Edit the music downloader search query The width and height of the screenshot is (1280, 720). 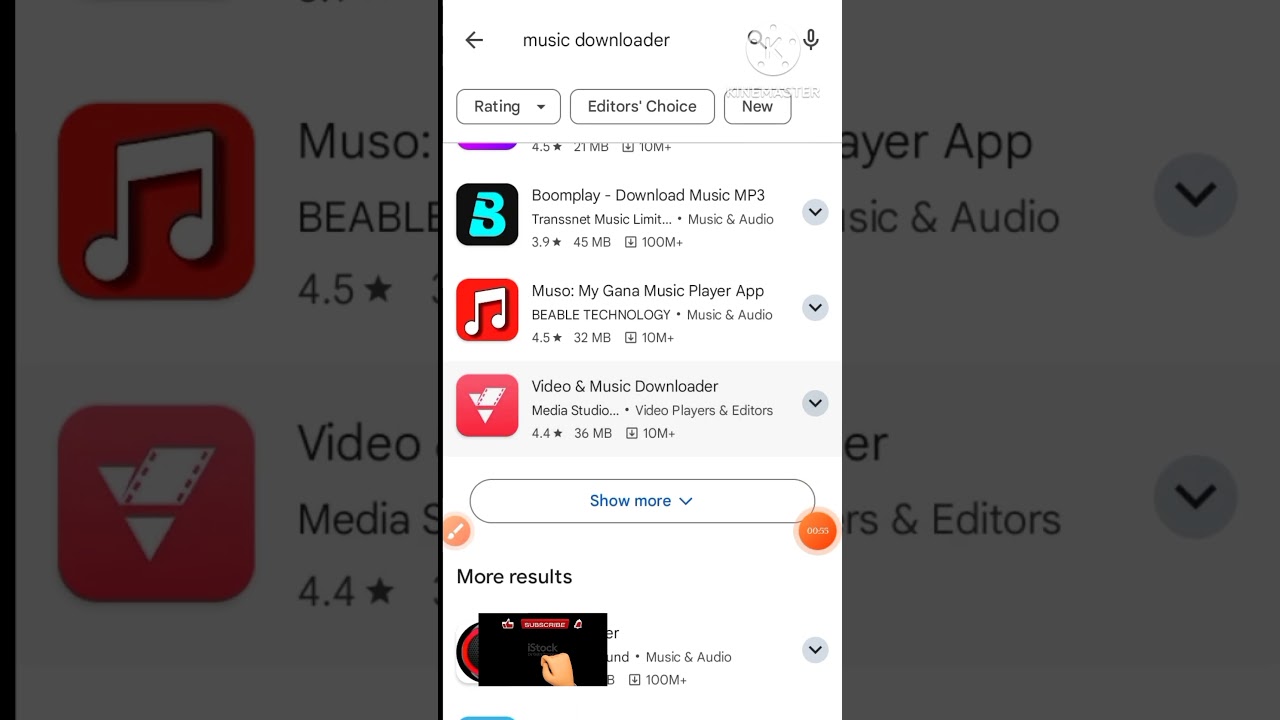(x=596, y=40)
